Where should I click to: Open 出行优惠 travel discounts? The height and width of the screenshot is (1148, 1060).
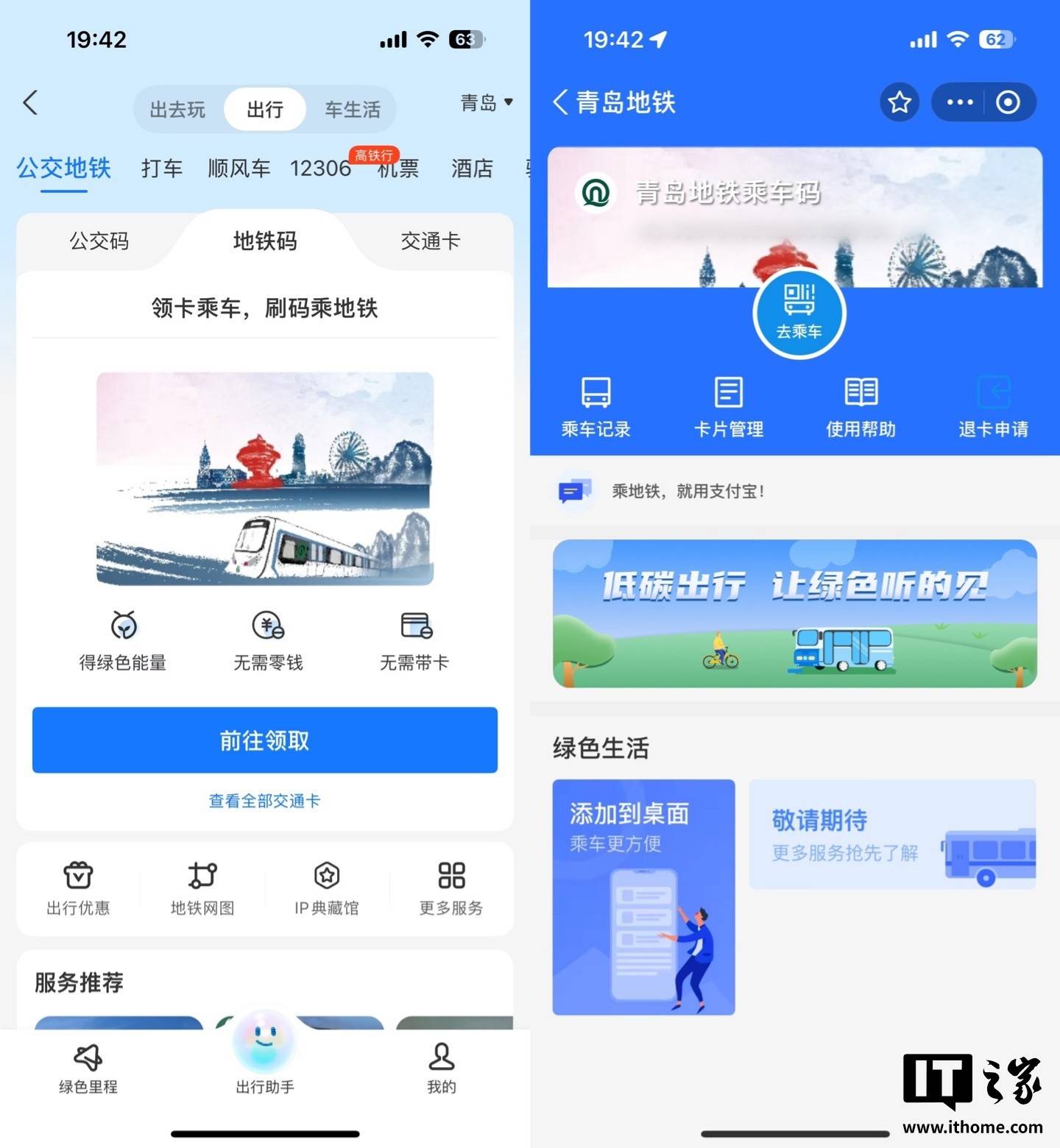78,888
